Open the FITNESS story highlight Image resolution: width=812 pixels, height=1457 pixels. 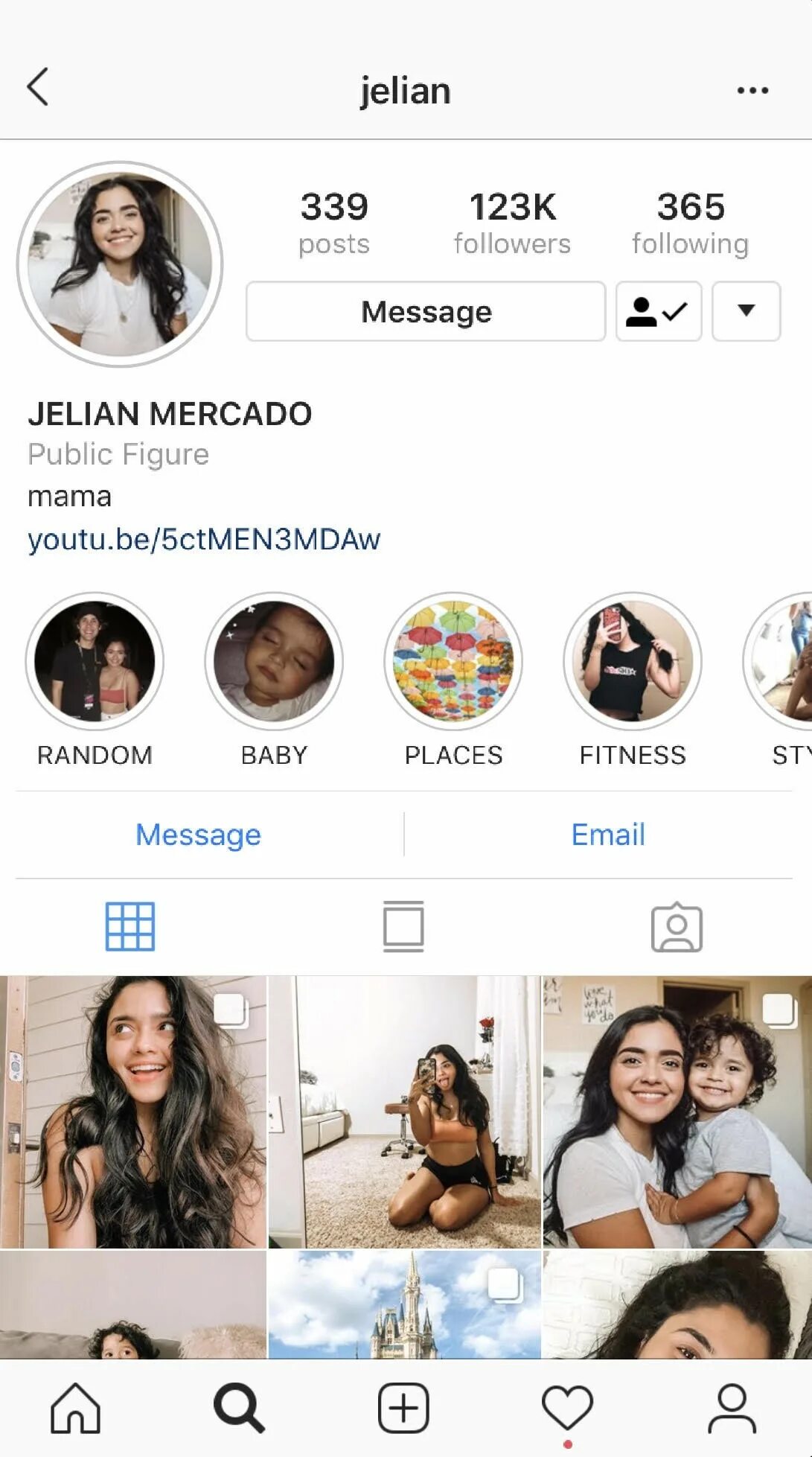[x=633, y=661]
